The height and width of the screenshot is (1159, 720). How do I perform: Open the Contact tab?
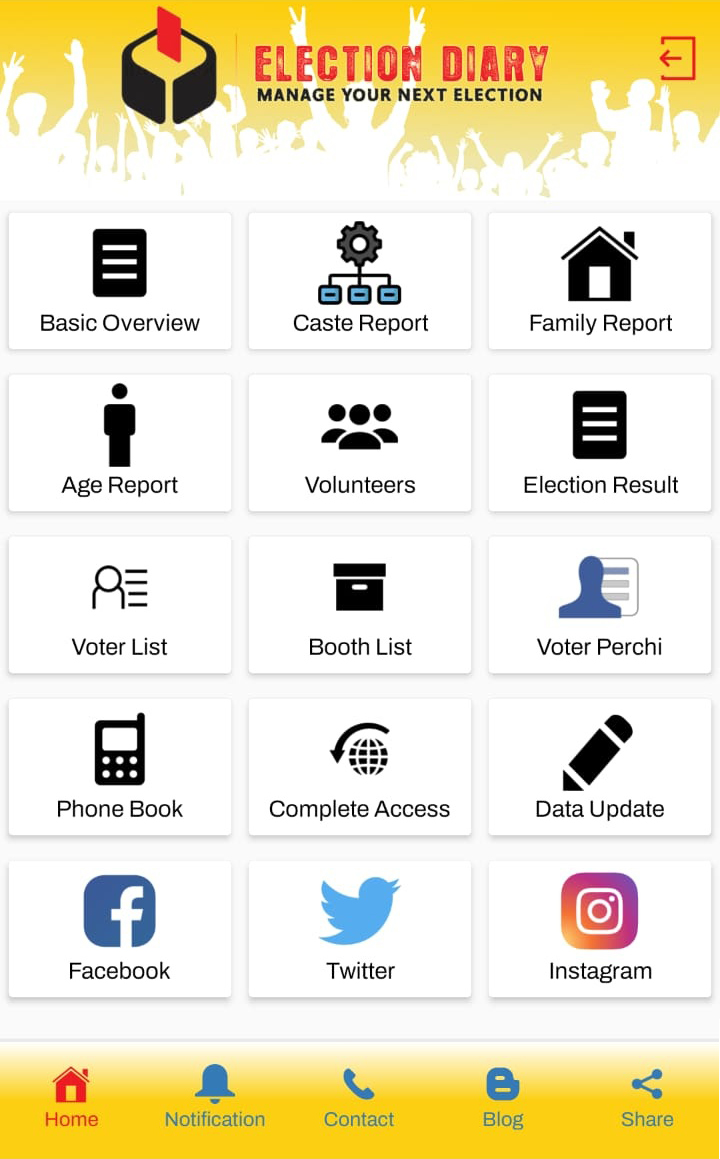(x=359, y=1098)
